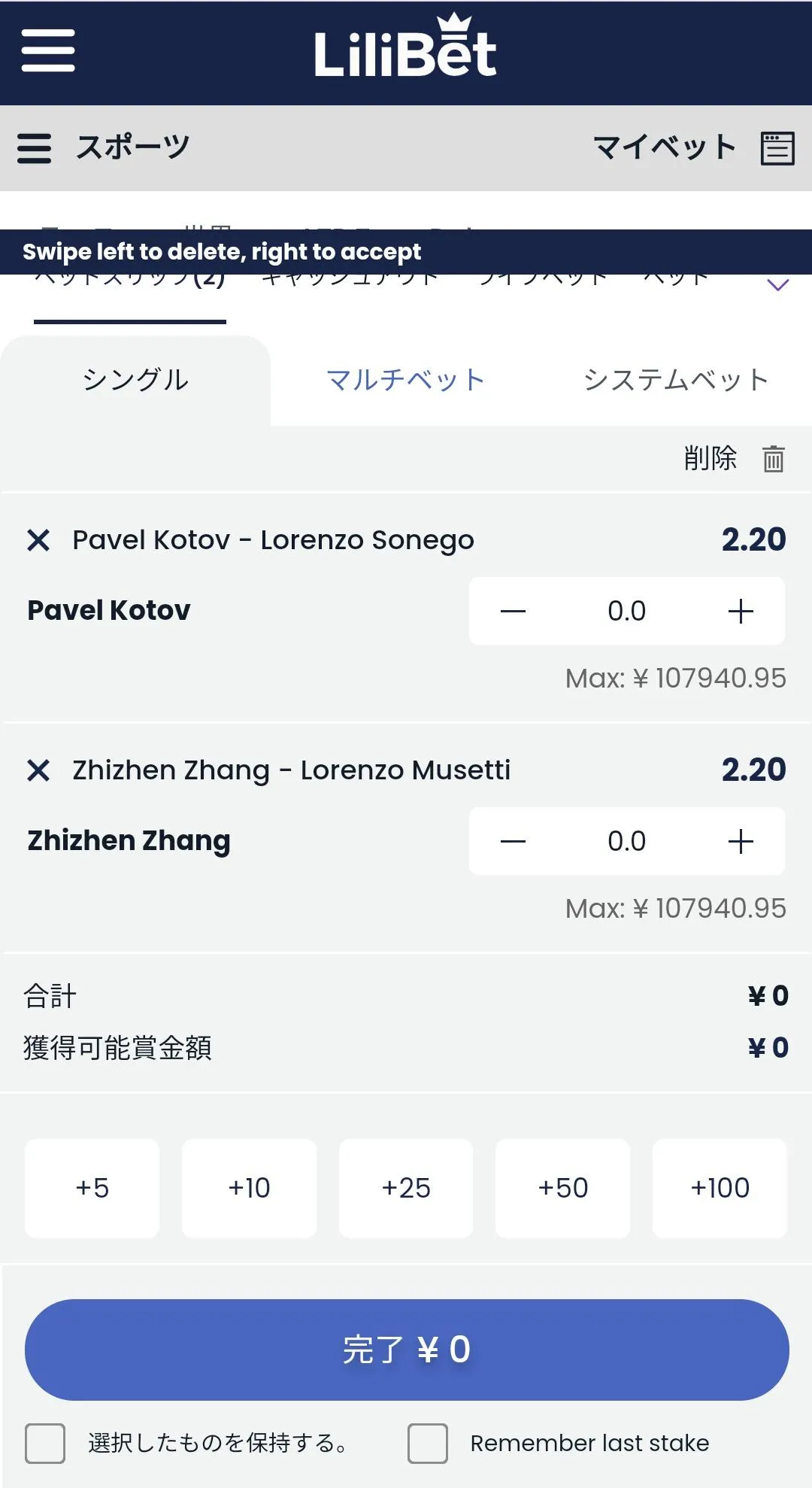Increase stake for Zhizhen Zhang
This screenshot has width=812, height=1488.
[741, 841]
